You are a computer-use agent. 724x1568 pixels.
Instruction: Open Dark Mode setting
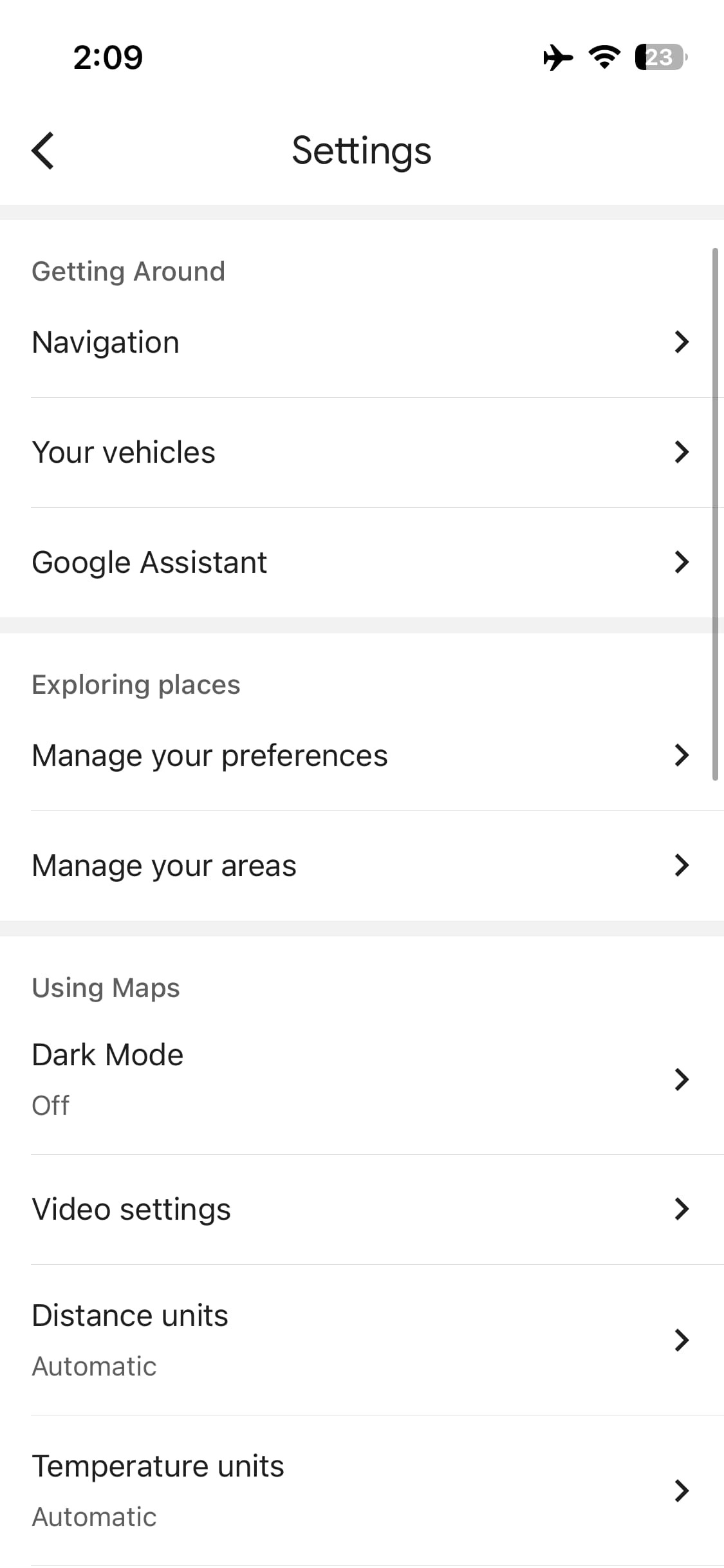360,1079
